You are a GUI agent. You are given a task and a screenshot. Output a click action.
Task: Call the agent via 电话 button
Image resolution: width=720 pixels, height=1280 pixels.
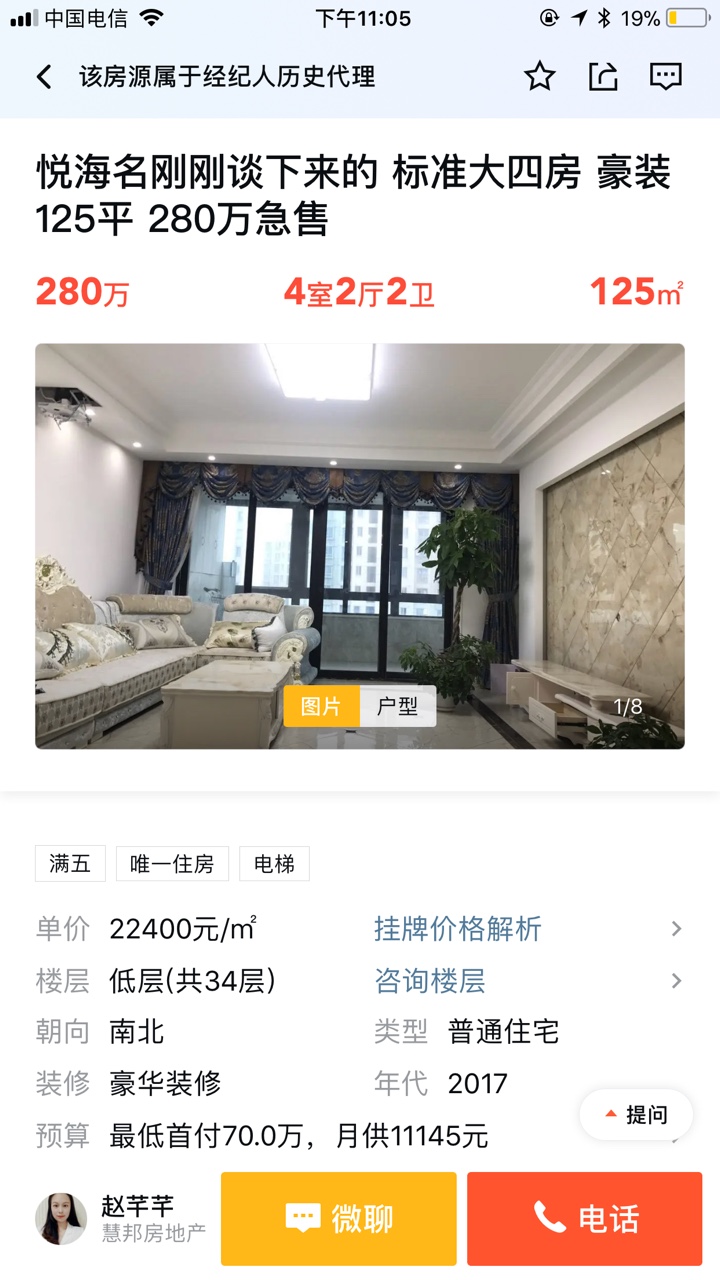(585, 1218)
